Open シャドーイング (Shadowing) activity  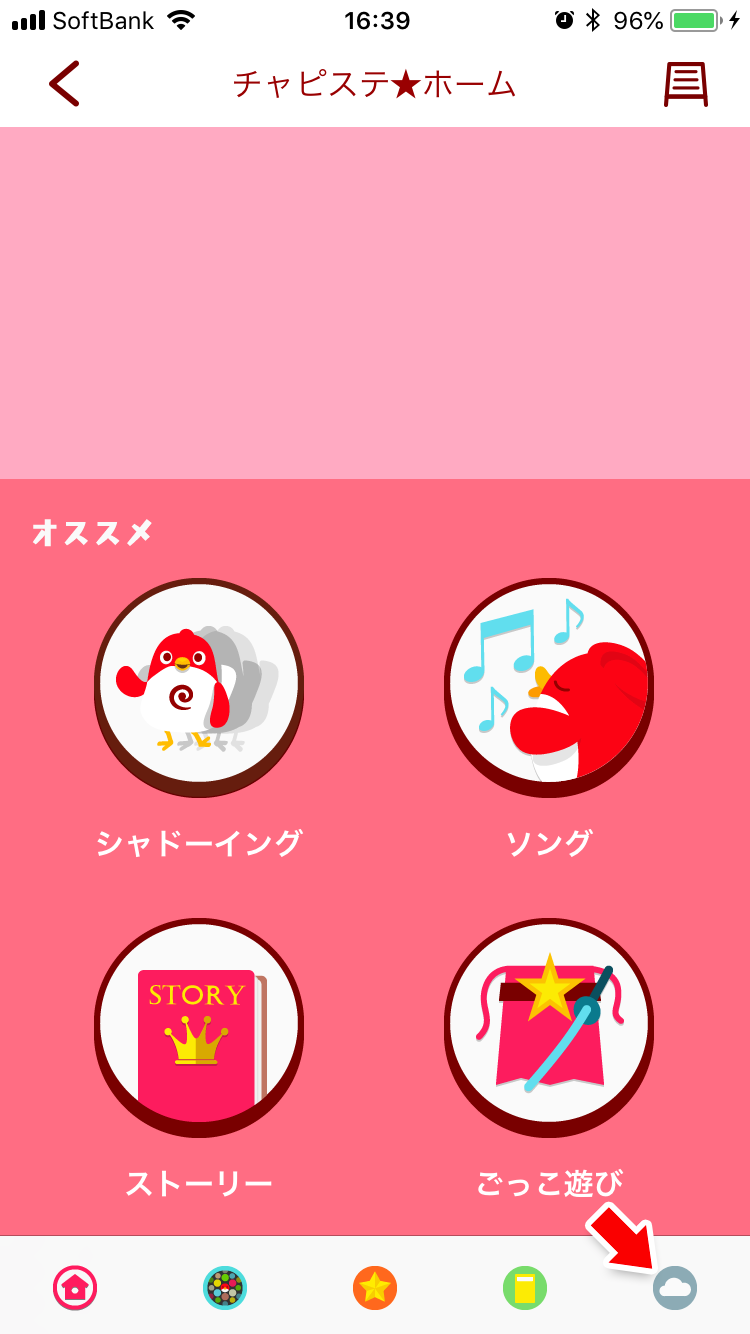[x=199, y=687]
